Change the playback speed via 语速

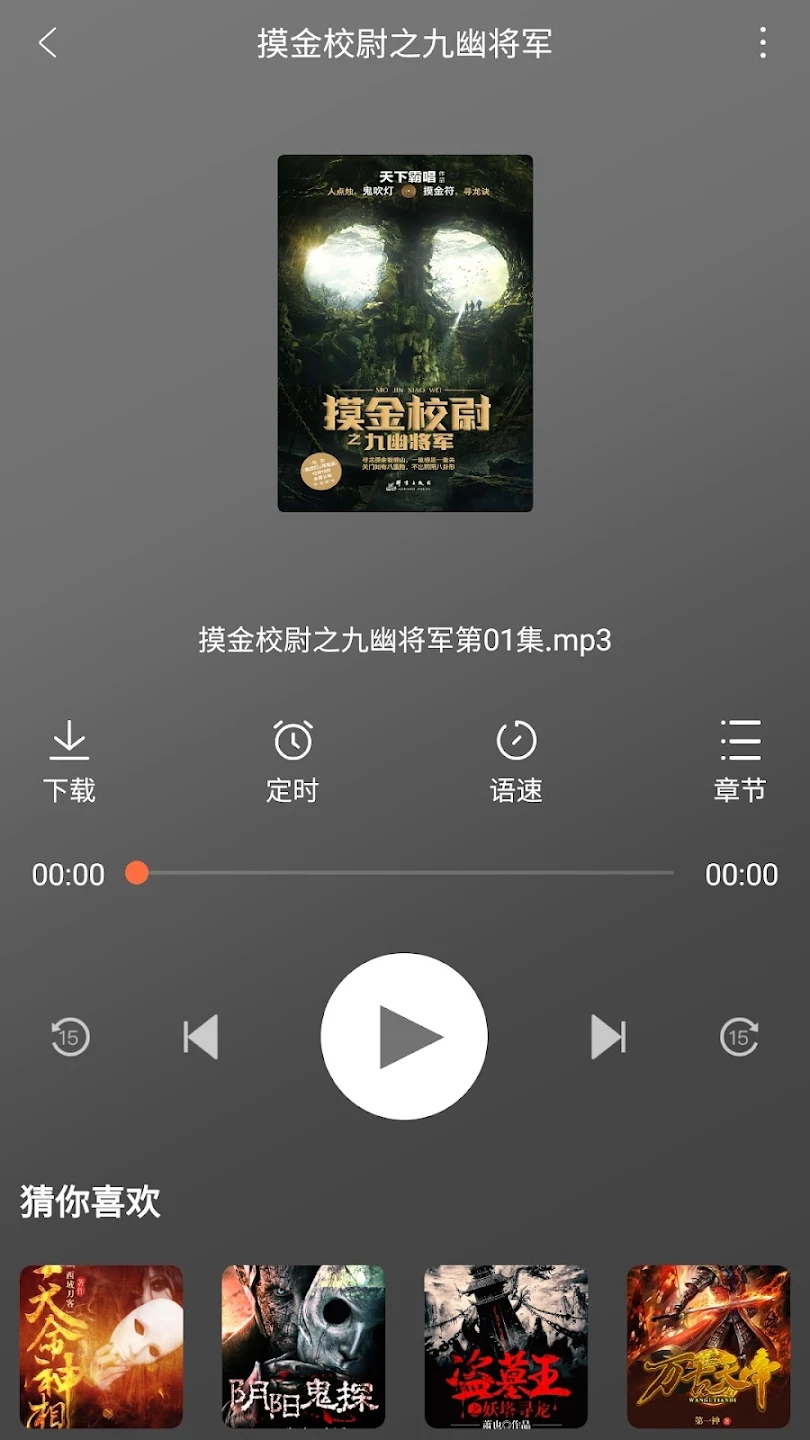click(516, 761)
